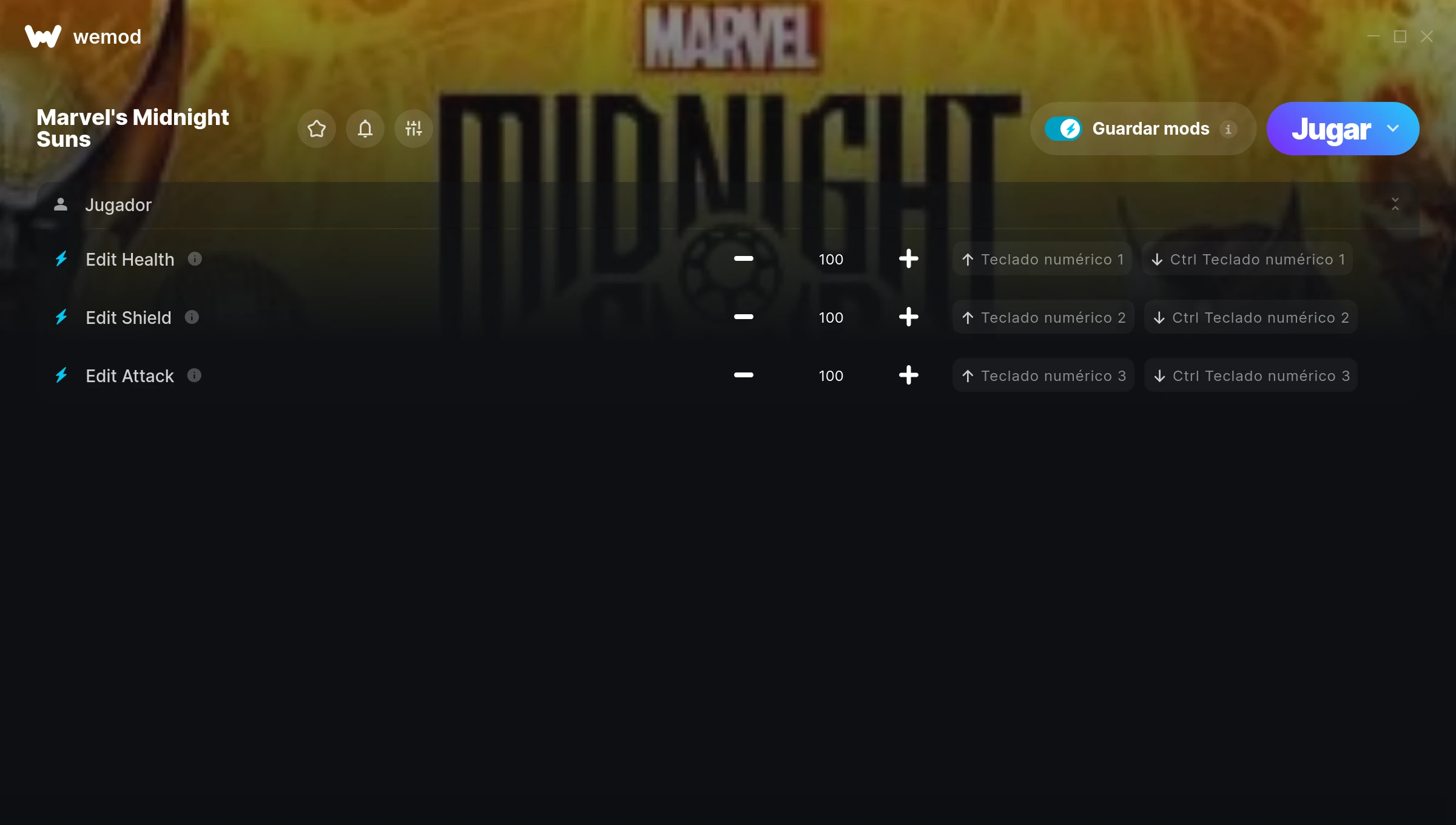
Task: Show info about Guardar mods
Action: 1228,129
